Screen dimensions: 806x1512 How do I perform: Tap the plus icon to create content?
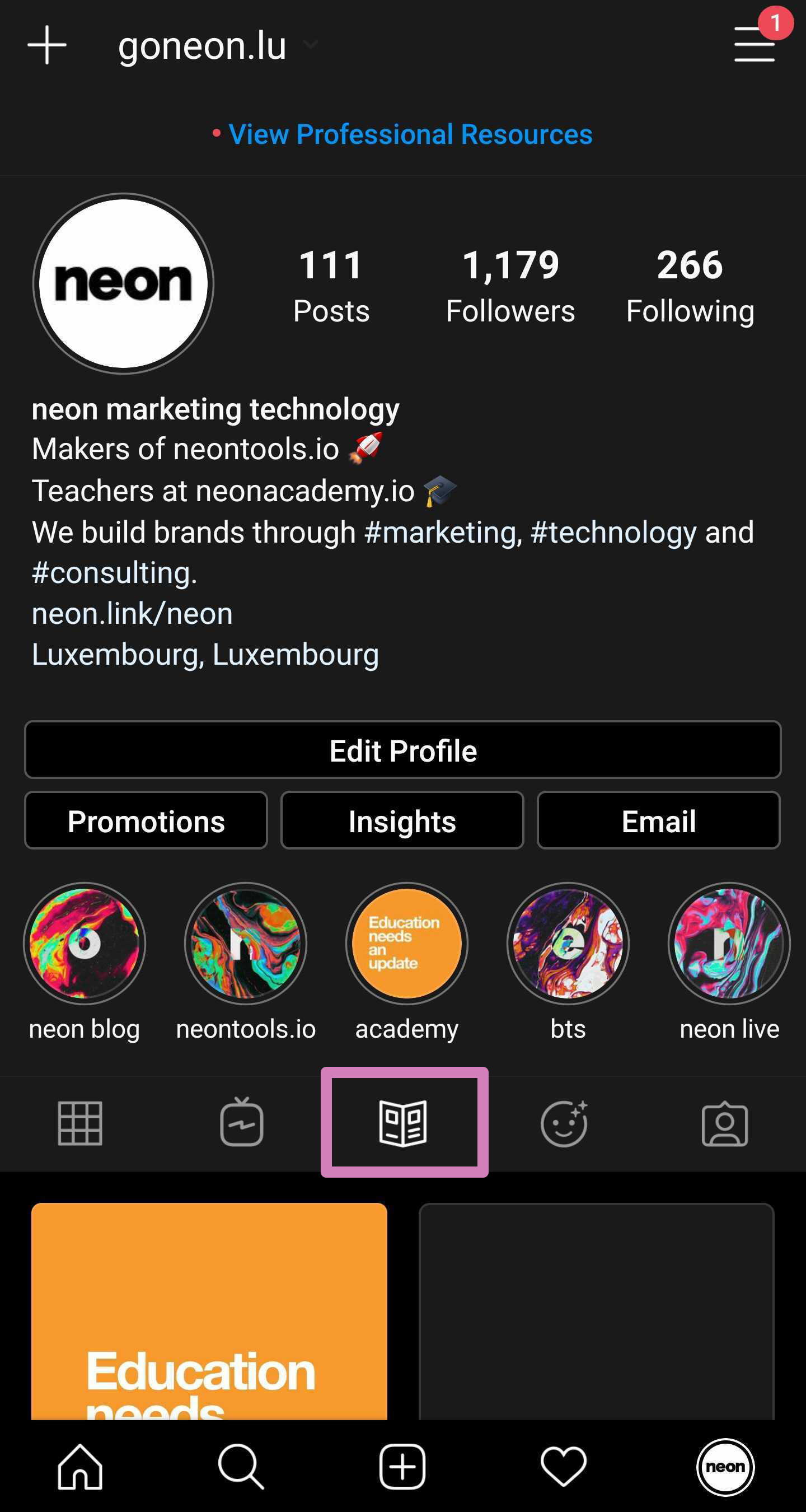47,45
